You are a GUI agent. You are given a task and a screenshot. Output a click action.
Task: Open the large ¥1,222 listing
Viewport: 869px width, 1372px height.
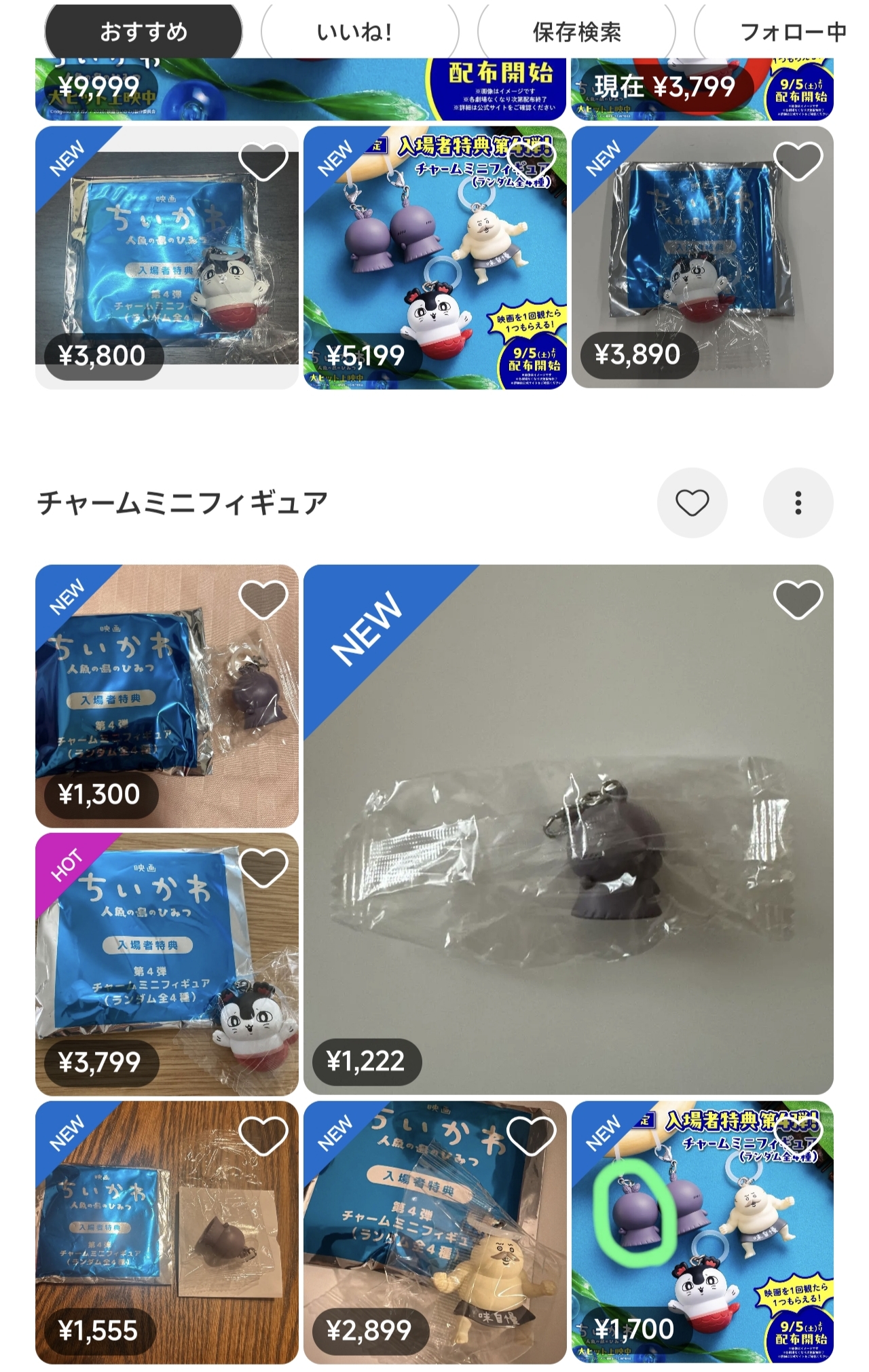click(x=568, y=830)
